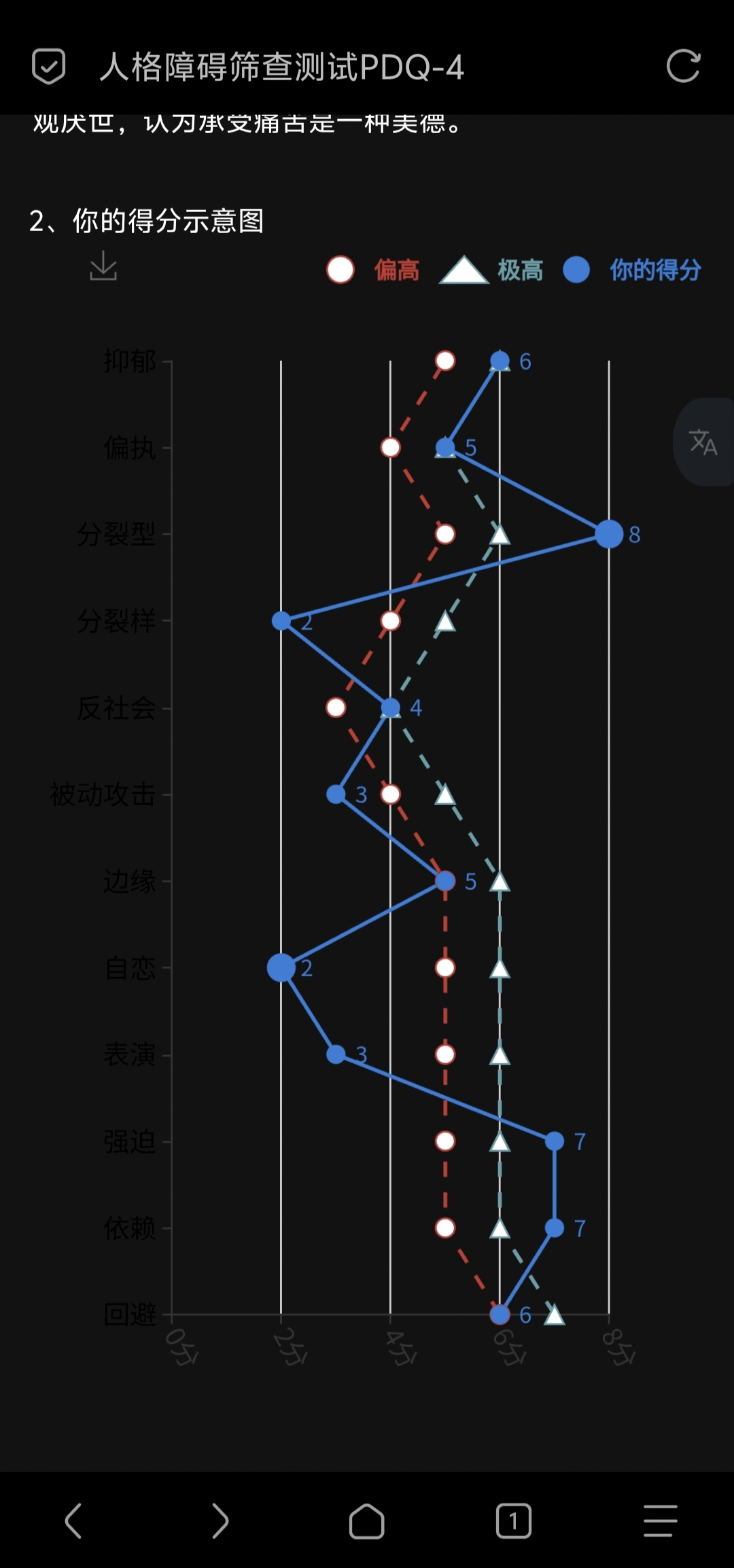This screenshot has width=734, height=1568.
Task: Toggle the 你的得分 legend series
Action: pos(633,270)
